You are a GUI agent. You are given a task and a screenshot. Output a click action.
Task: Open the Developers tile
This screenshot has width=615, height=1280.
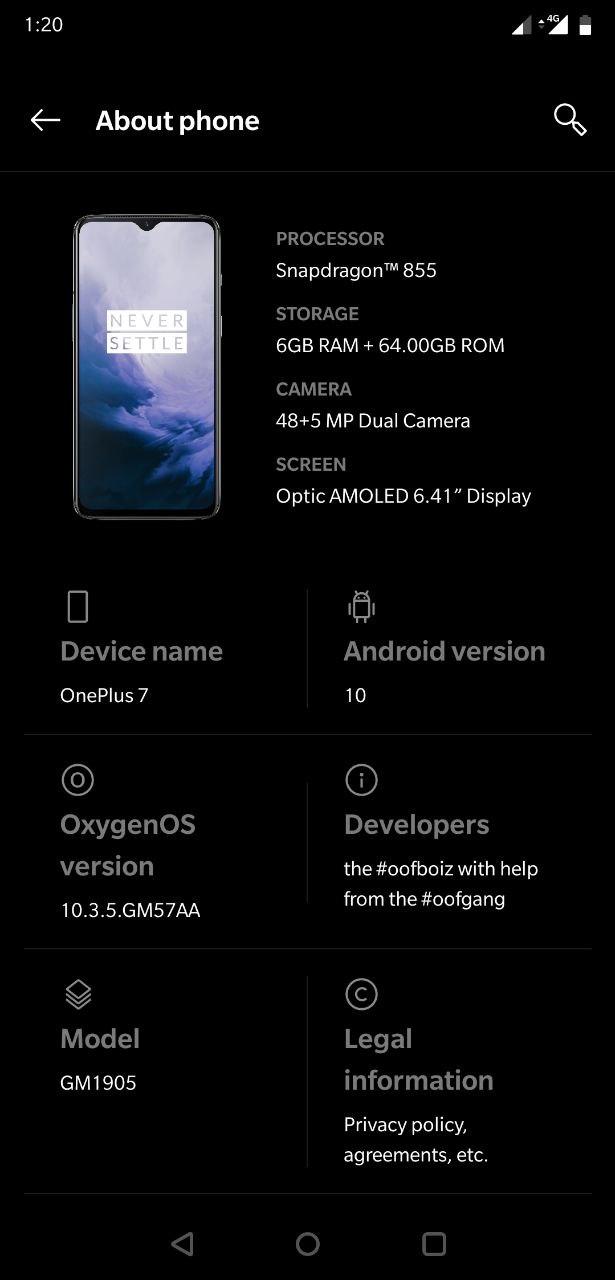[449, 842]
